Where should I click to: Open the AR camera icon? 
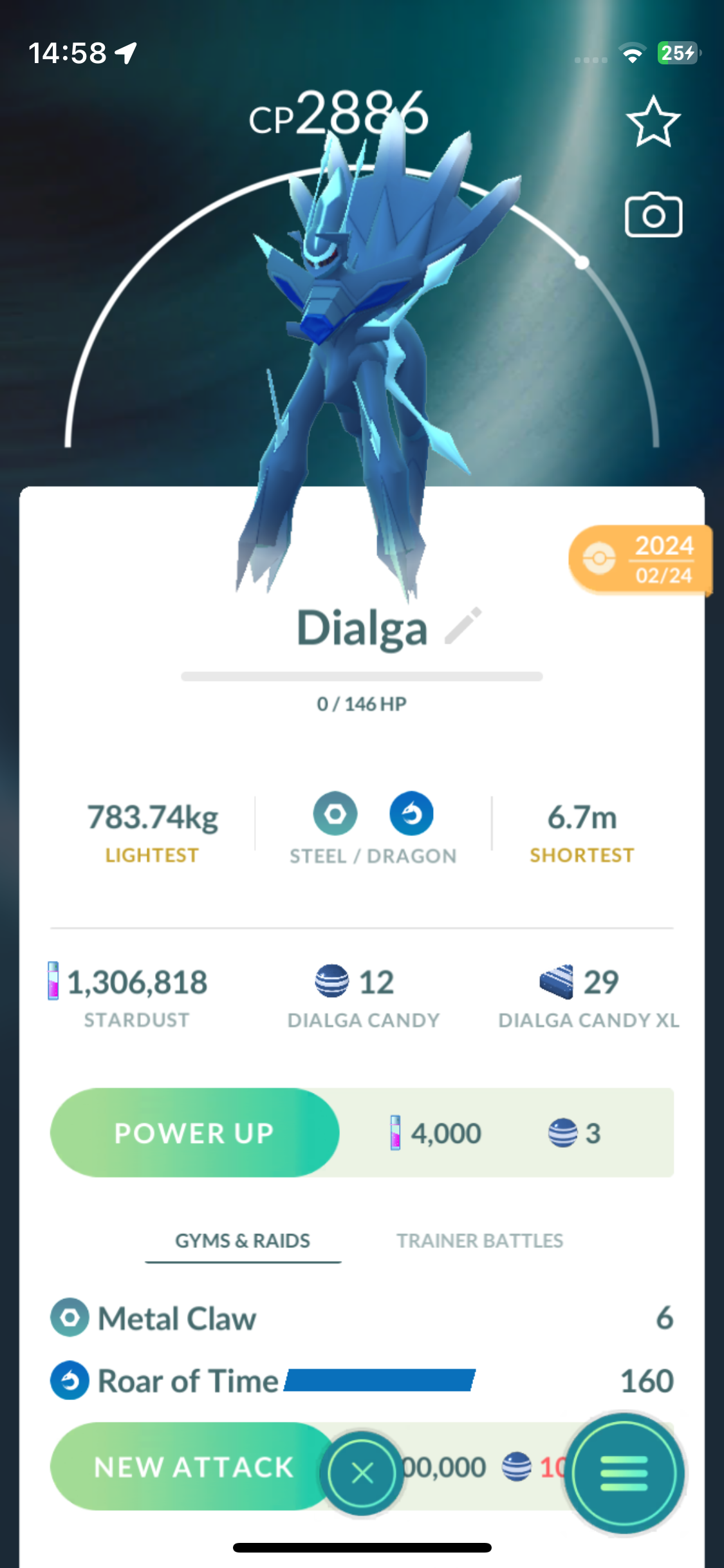[653, 215]
